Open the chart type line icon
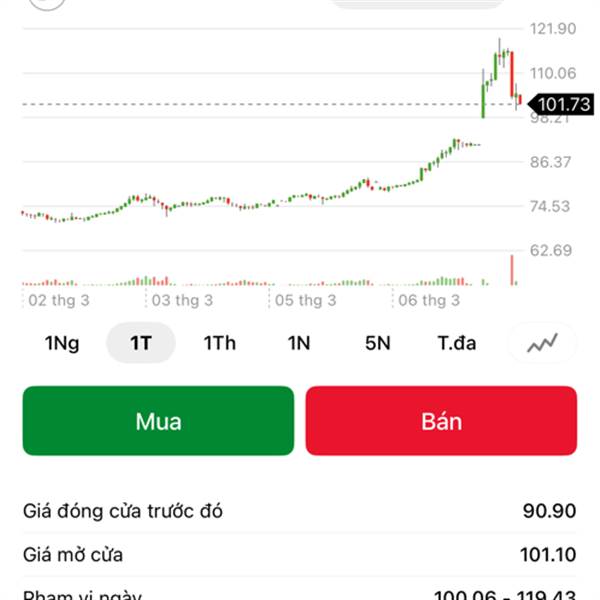 543,343
